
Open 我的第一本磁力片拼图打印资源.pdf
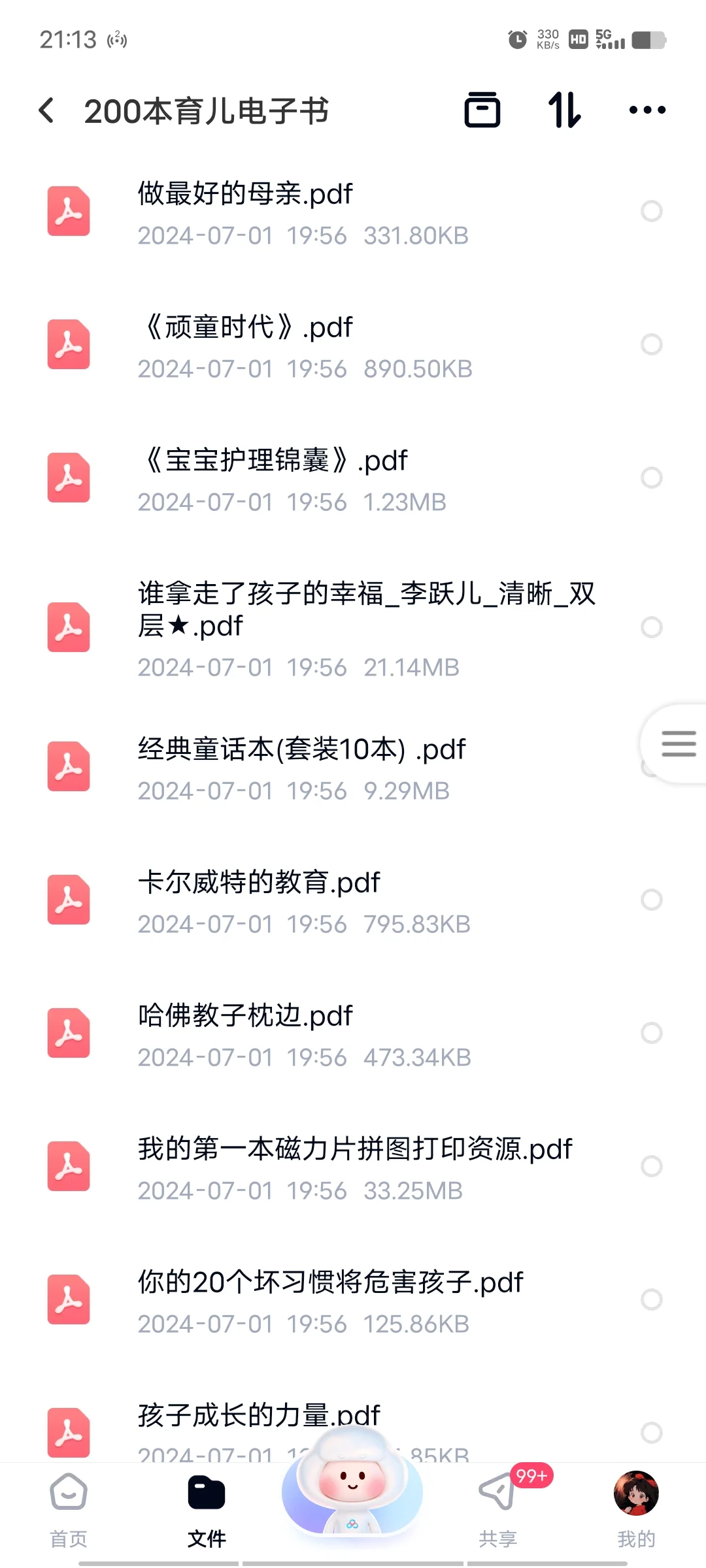pos(353,1168)
